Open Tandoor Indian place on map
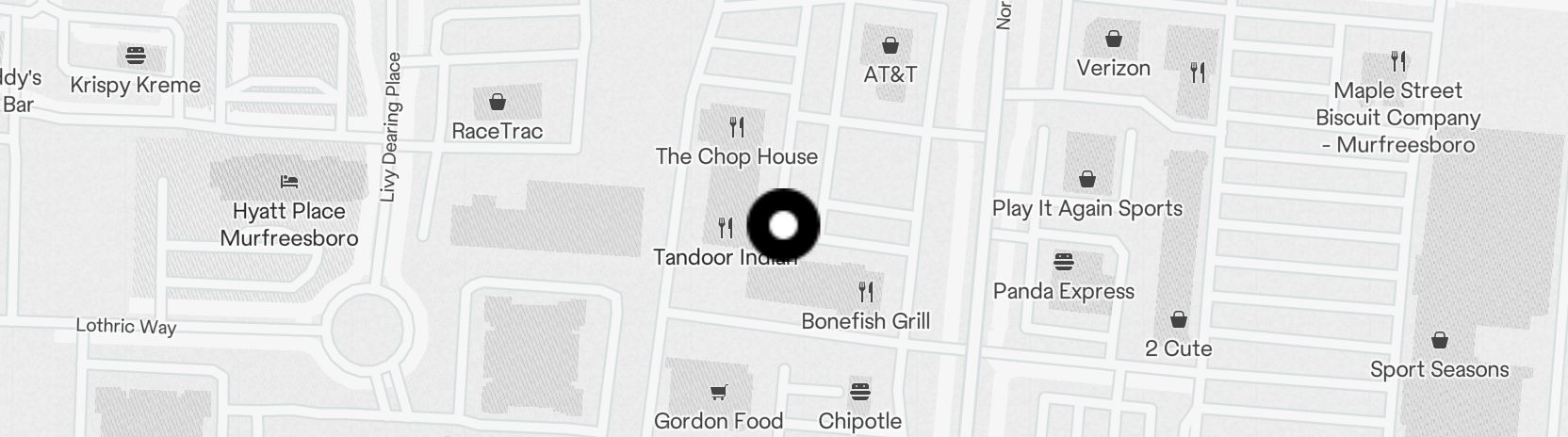The width and height of the screenshot is (1568, 437). point(725,228)
